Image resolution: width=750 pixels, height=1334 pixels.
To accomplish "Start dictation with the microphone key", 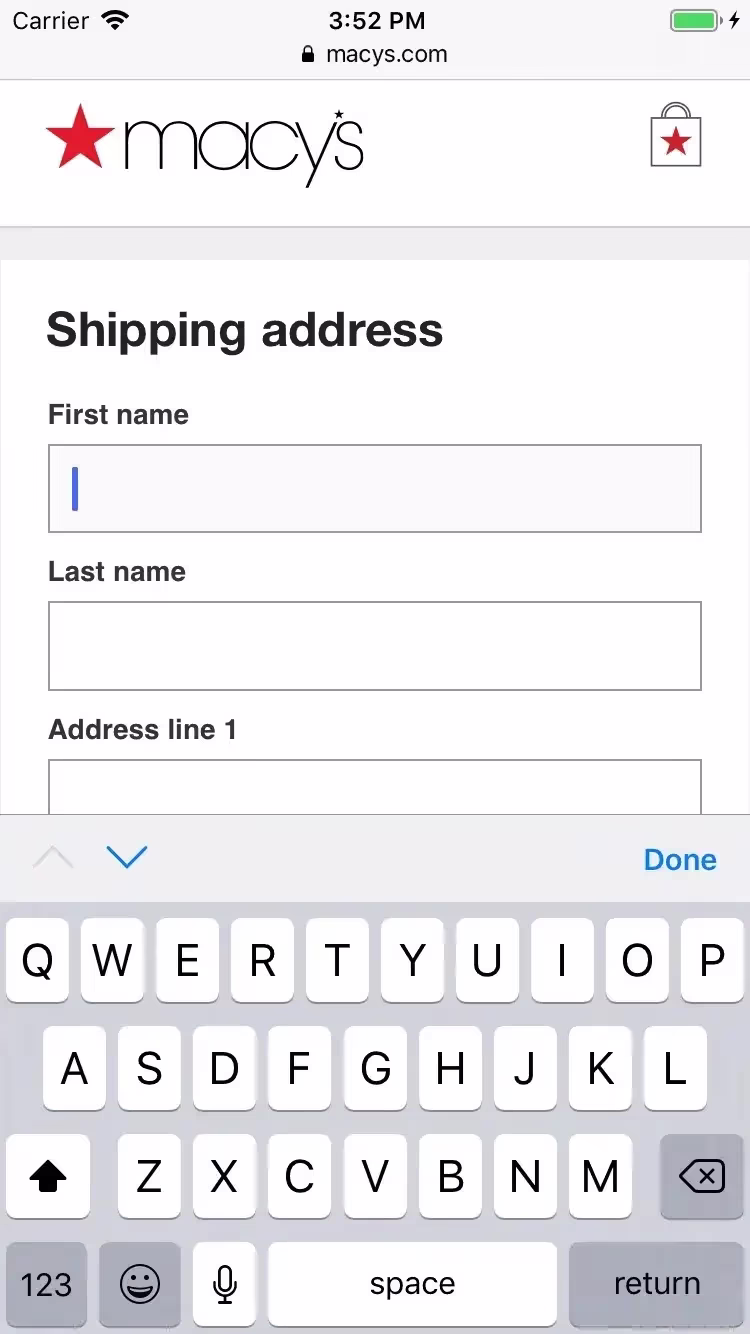I will pyautogui.click(x=225, y=1284).
